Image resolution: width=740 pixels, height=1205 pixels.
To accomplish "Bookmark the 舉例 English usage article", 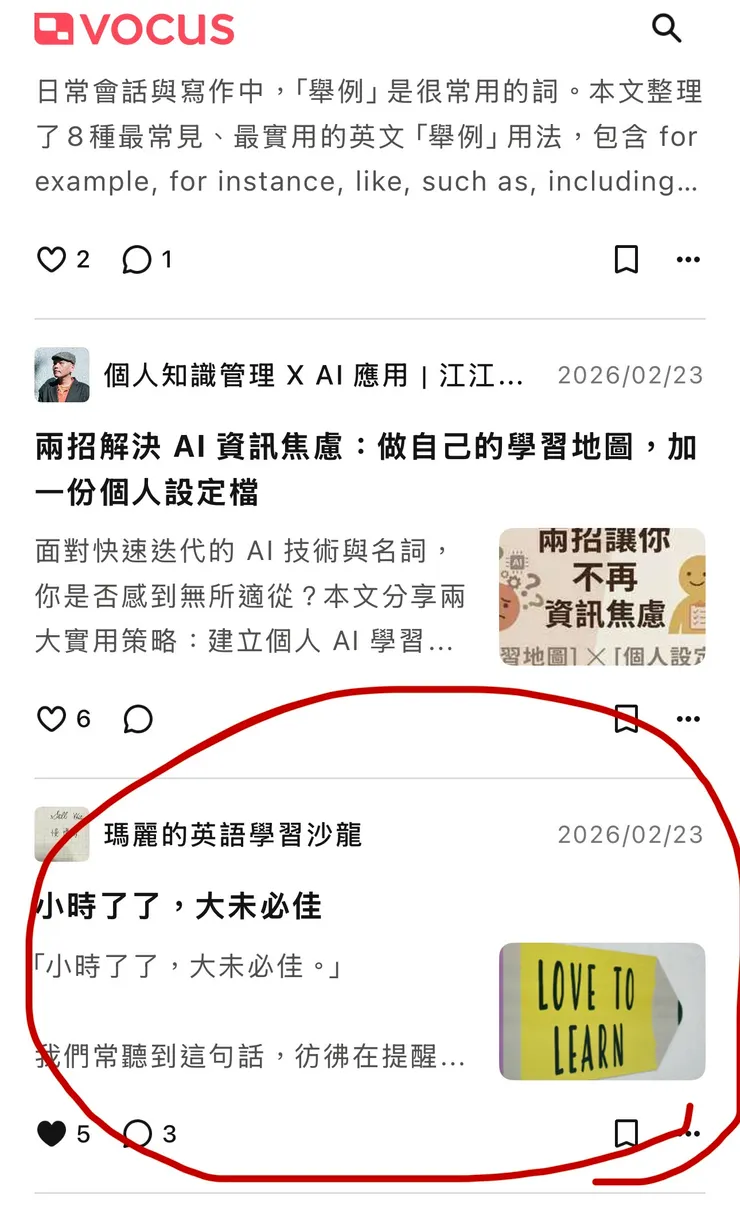I will (x=625, y=259).
